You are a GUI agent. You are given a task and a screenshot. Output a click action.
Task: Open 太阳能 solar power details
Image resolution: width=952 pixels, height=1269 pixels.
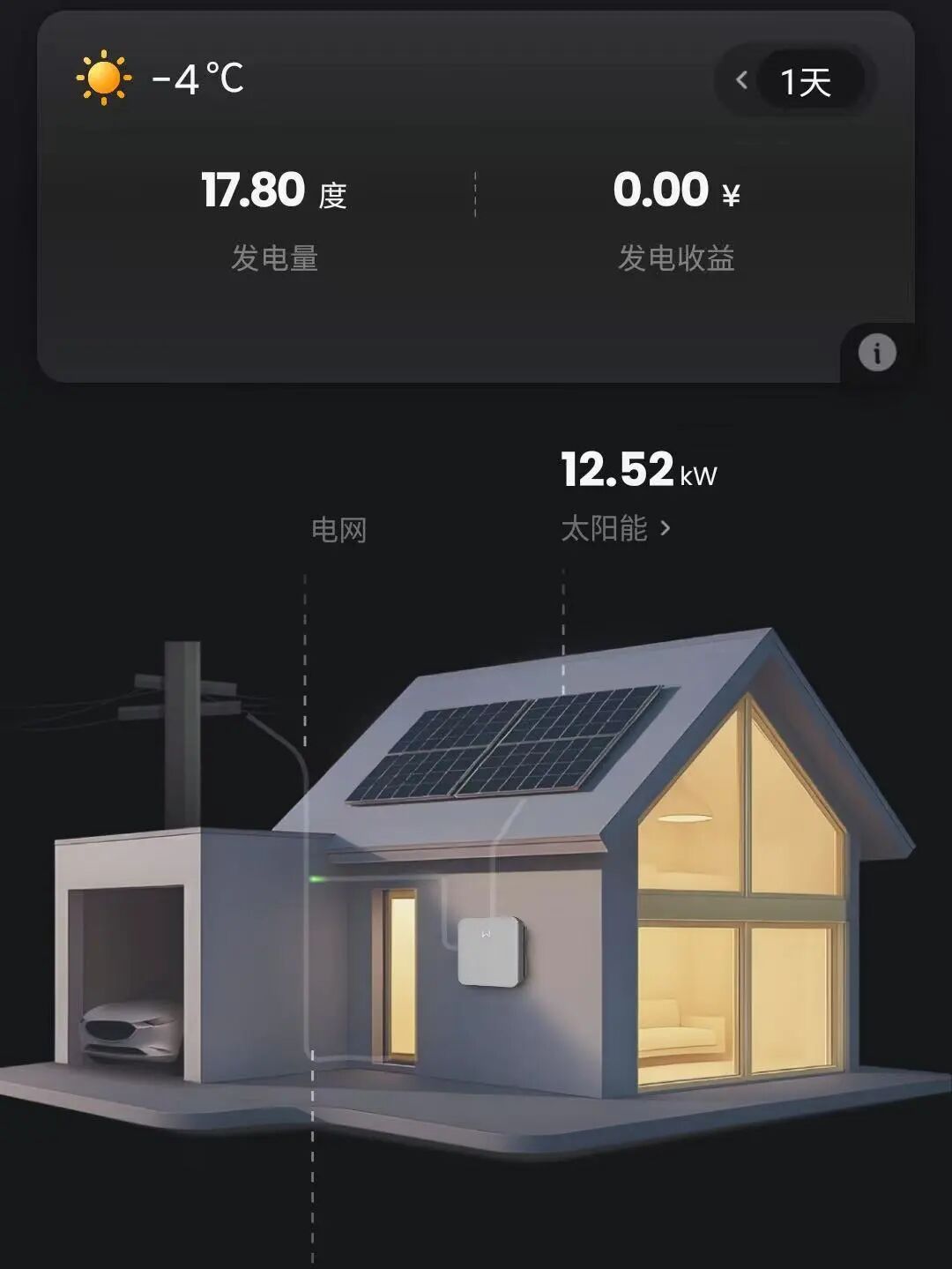615,528
